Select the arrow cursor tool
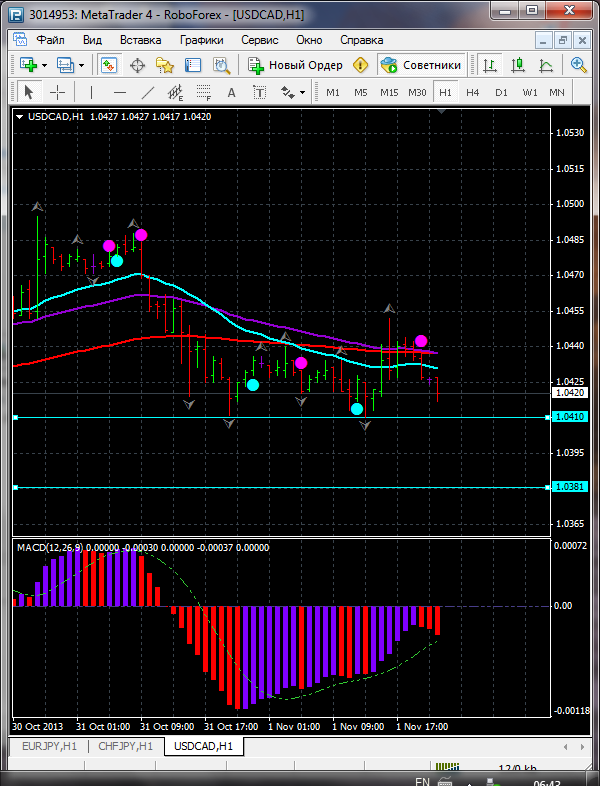This screenshot has width=600, height=786. point(28,92)
